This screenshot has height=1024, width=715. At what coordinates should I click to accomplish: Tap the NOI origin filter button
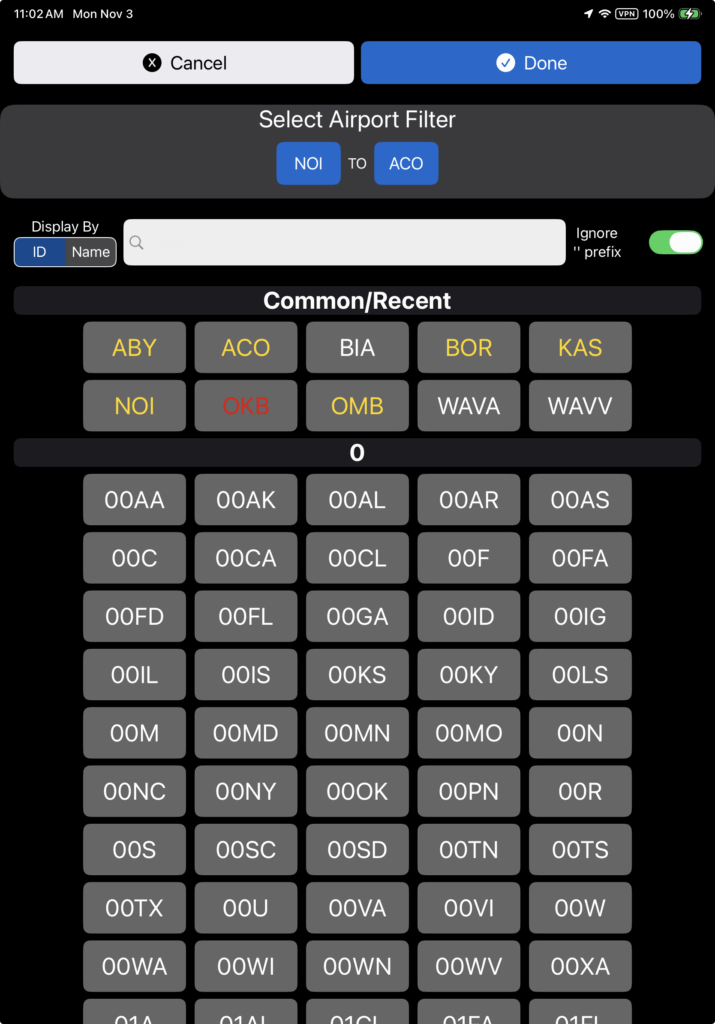[x=308, y=164]
